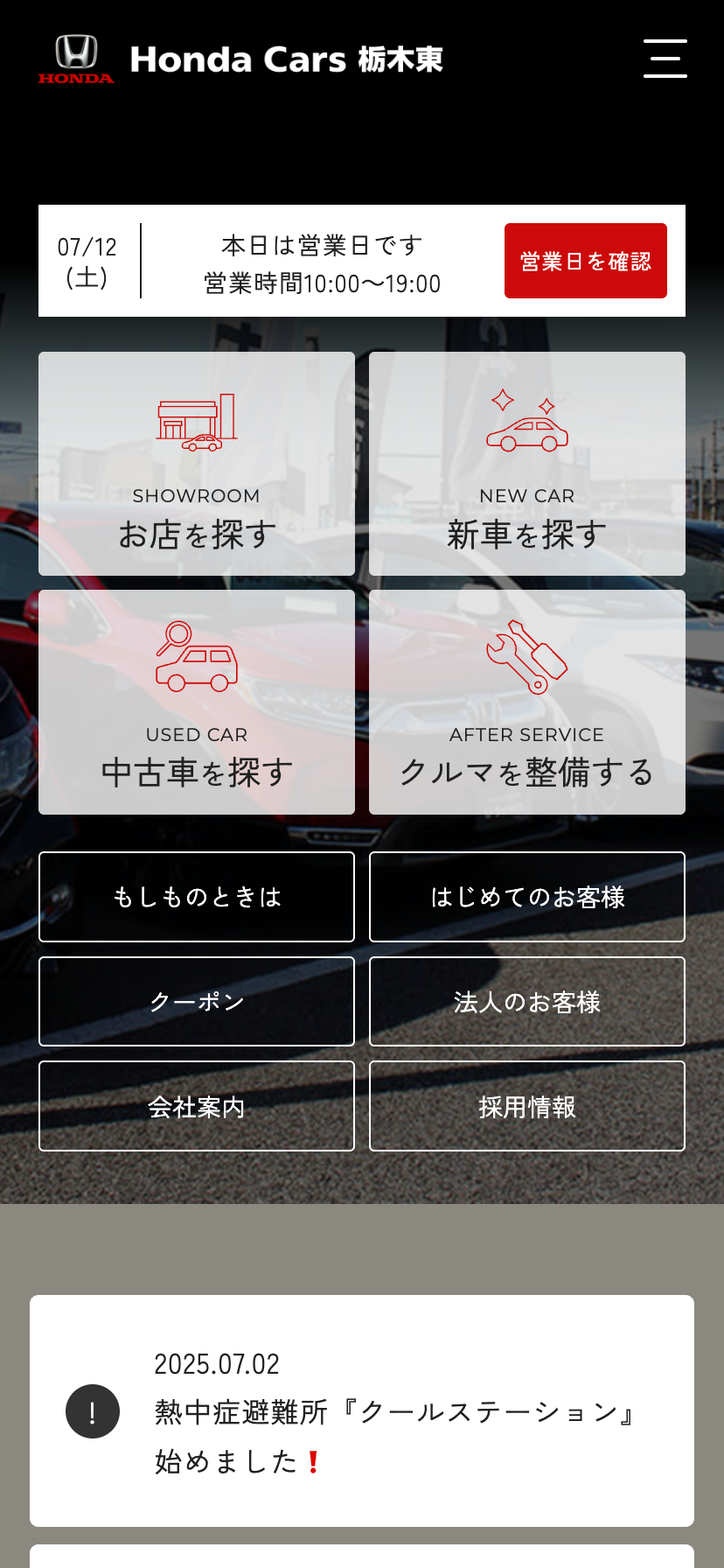This screenshot has height=1568, width=724.
Task: Open SHOWROOM お店を探す tile
Action: [x=197, y=464]
